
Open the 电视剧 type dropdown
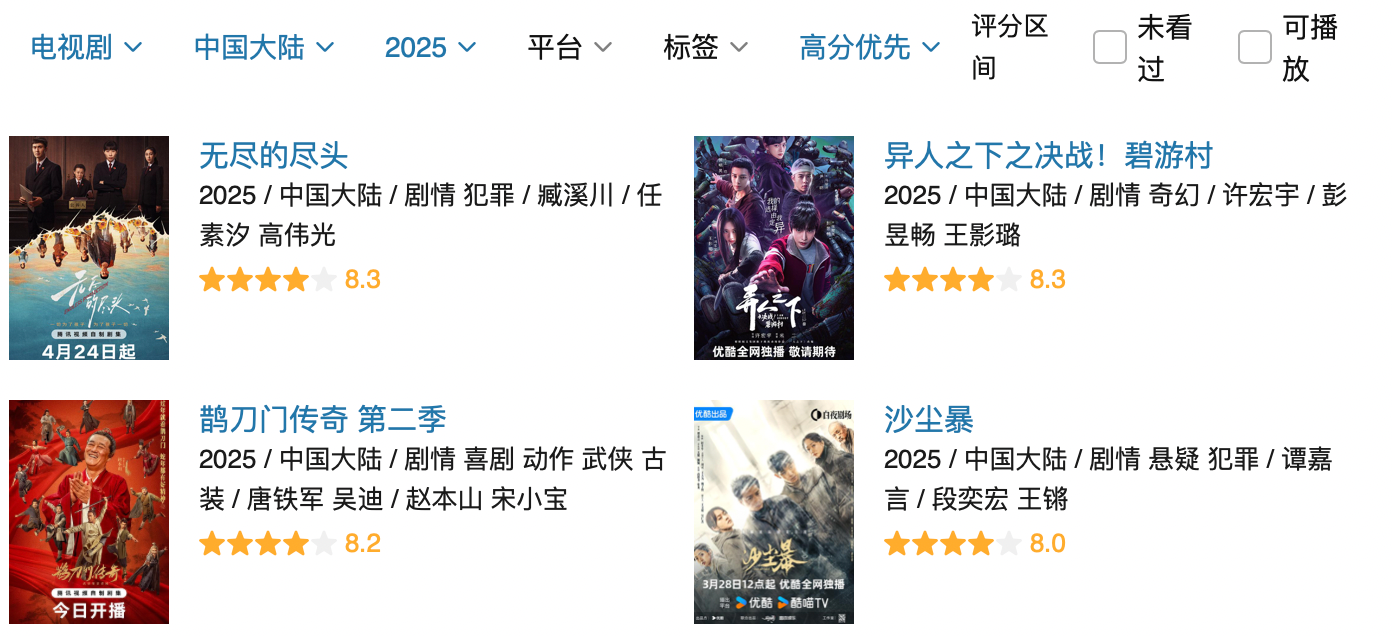(86, 47)
